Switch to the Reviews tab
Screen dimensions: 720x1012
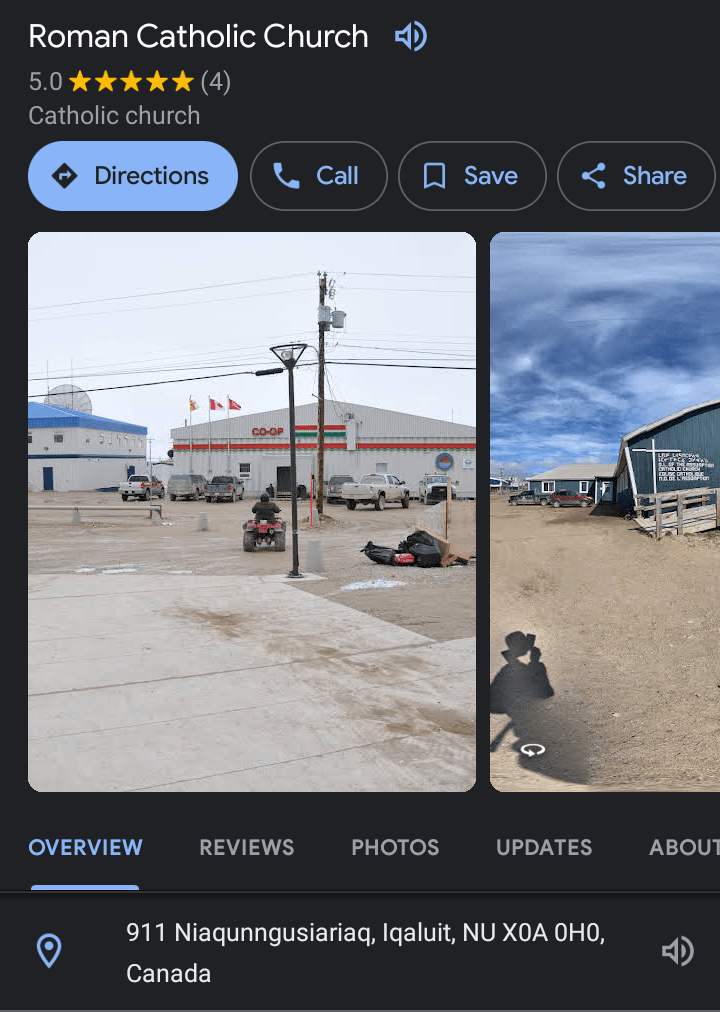point(247,848)
